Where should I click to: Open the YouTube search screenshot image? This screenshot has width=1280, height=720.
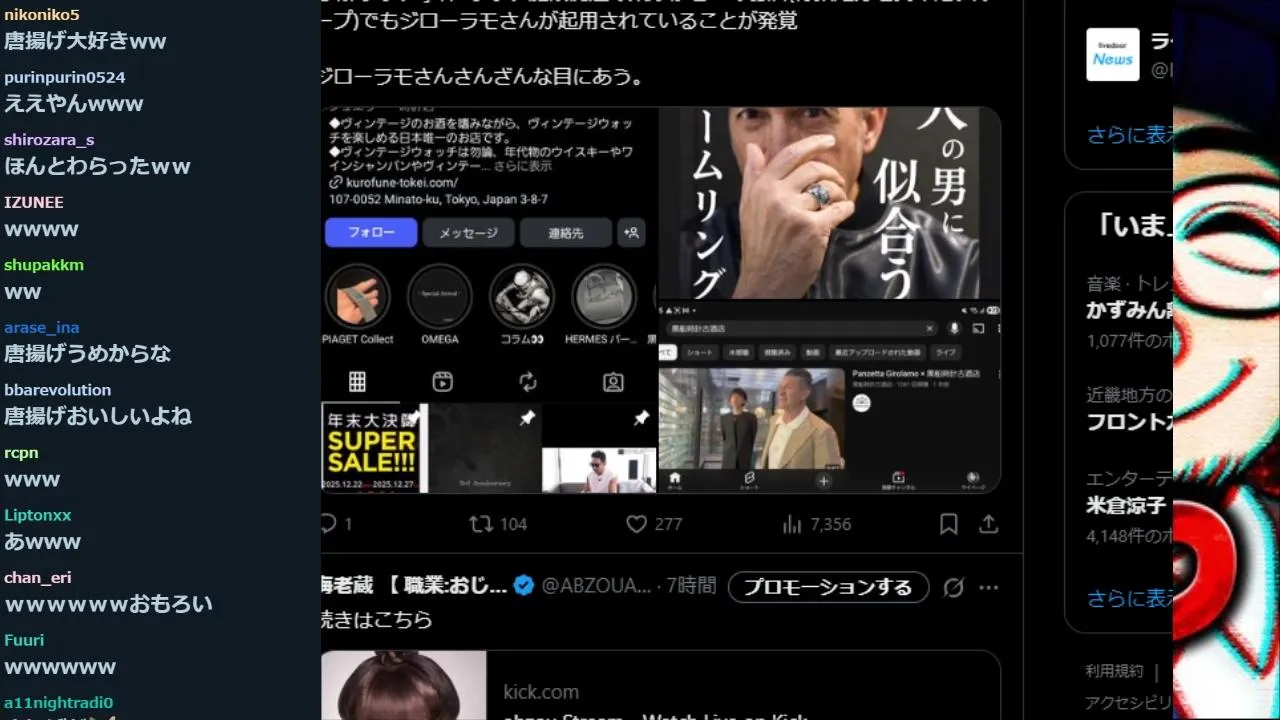pos(829,398)
